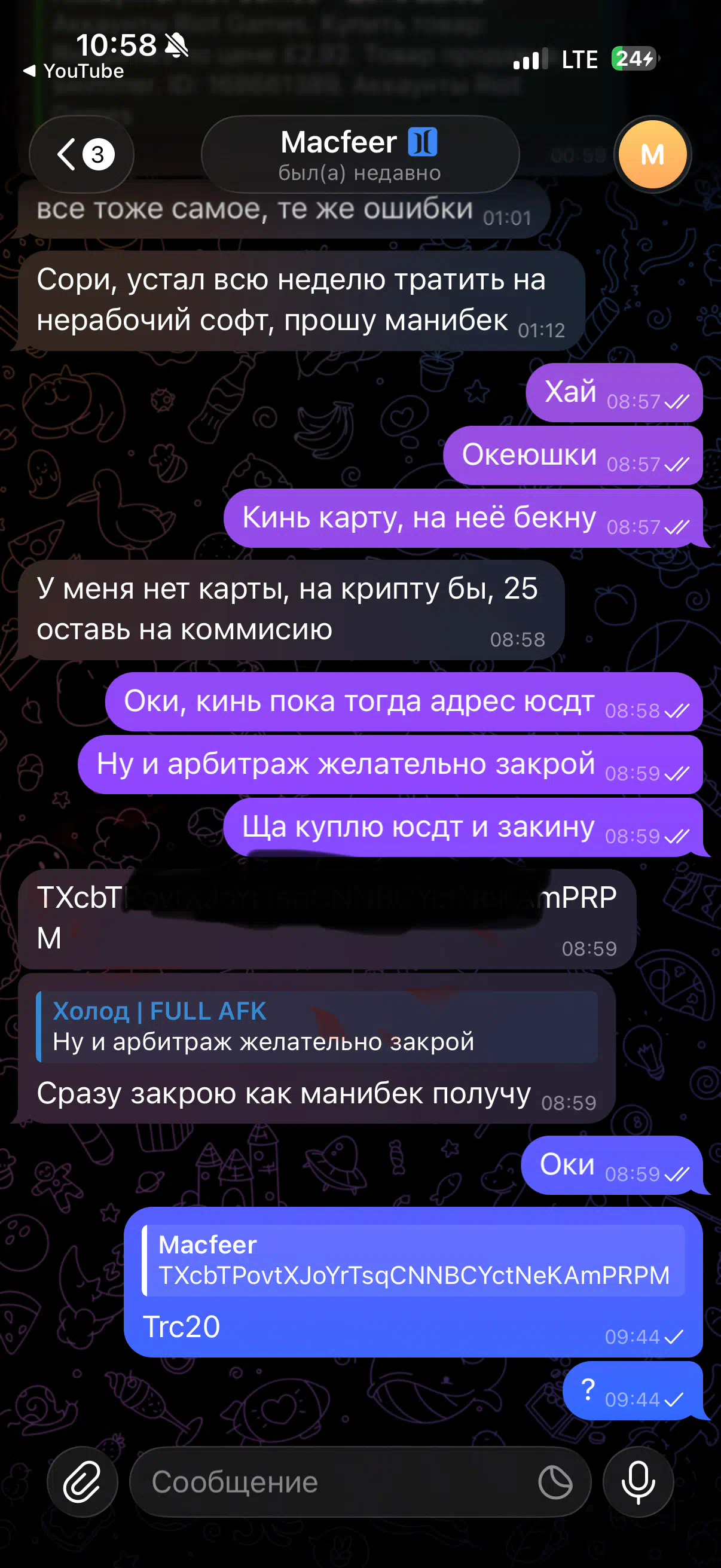Open the scheduled message icon in input field
The height and width of the screenshot is (1568, 721).
click(x=555, y=1481)
